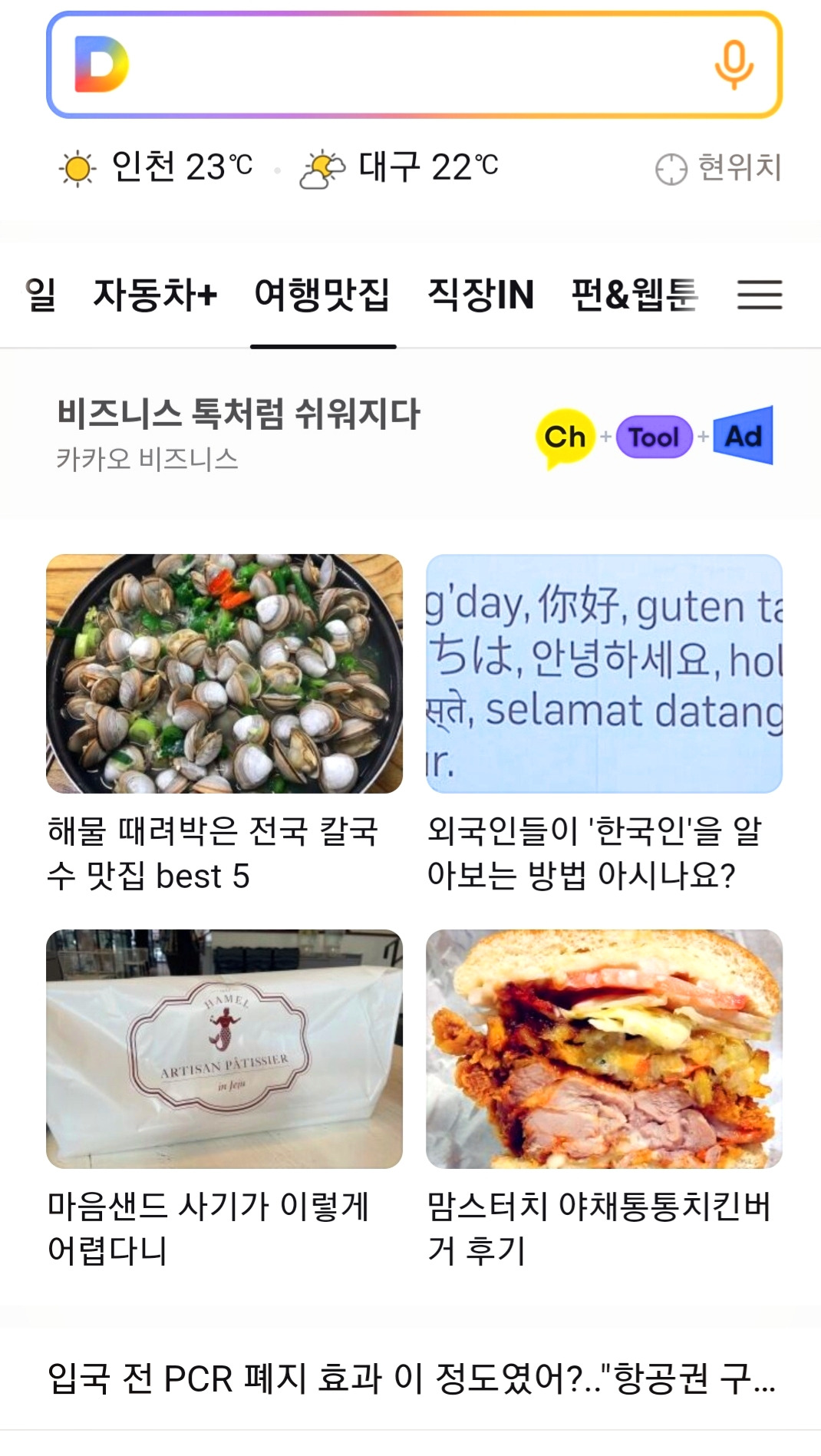Go to the 펀&웹툰 tab
The width and height of the screenshot is (821, 1456).
[x=634, y=295]
